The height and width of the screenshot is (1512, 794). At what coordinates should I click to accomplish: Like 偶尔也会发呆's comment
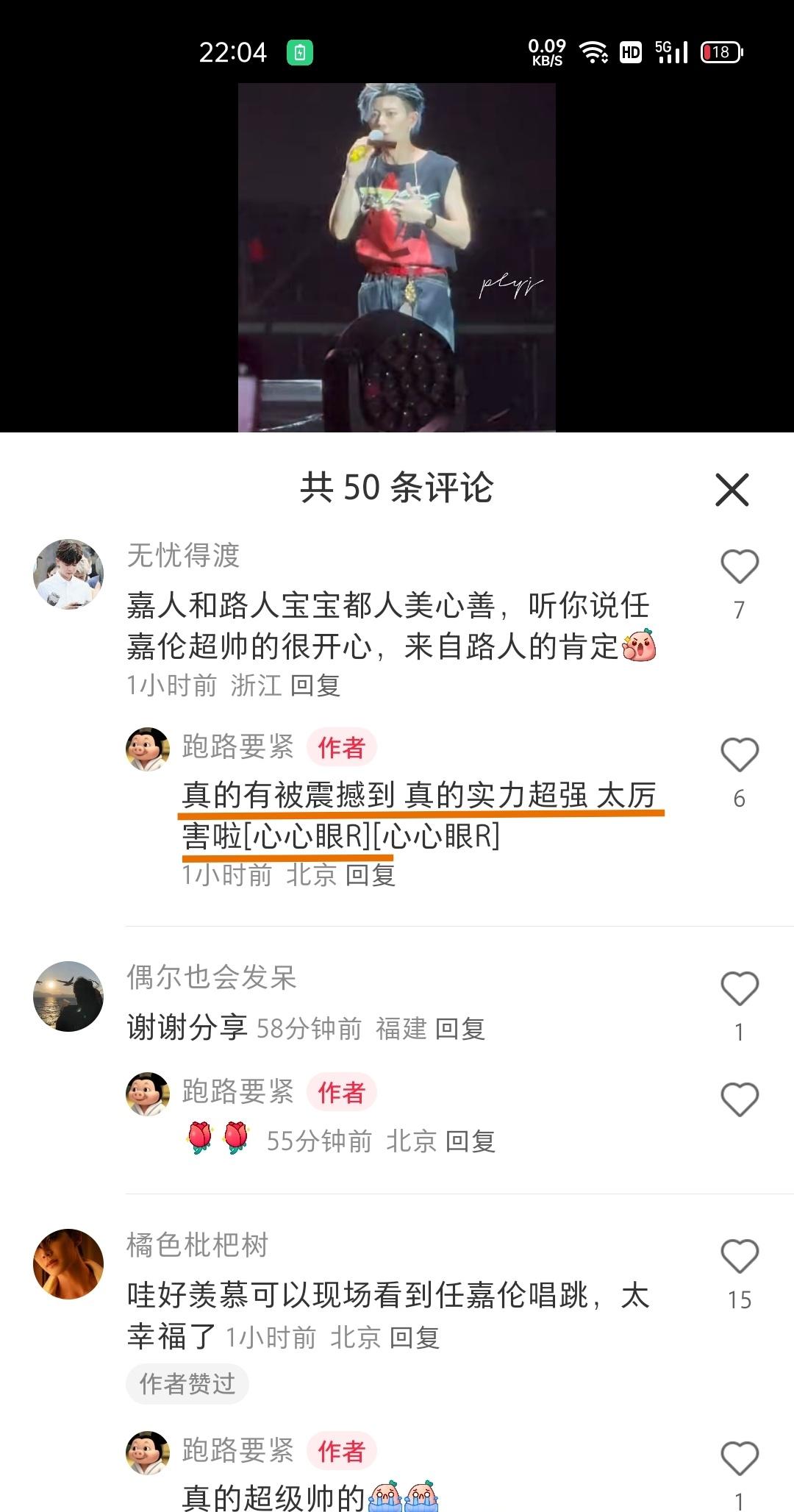coord(739,988)
